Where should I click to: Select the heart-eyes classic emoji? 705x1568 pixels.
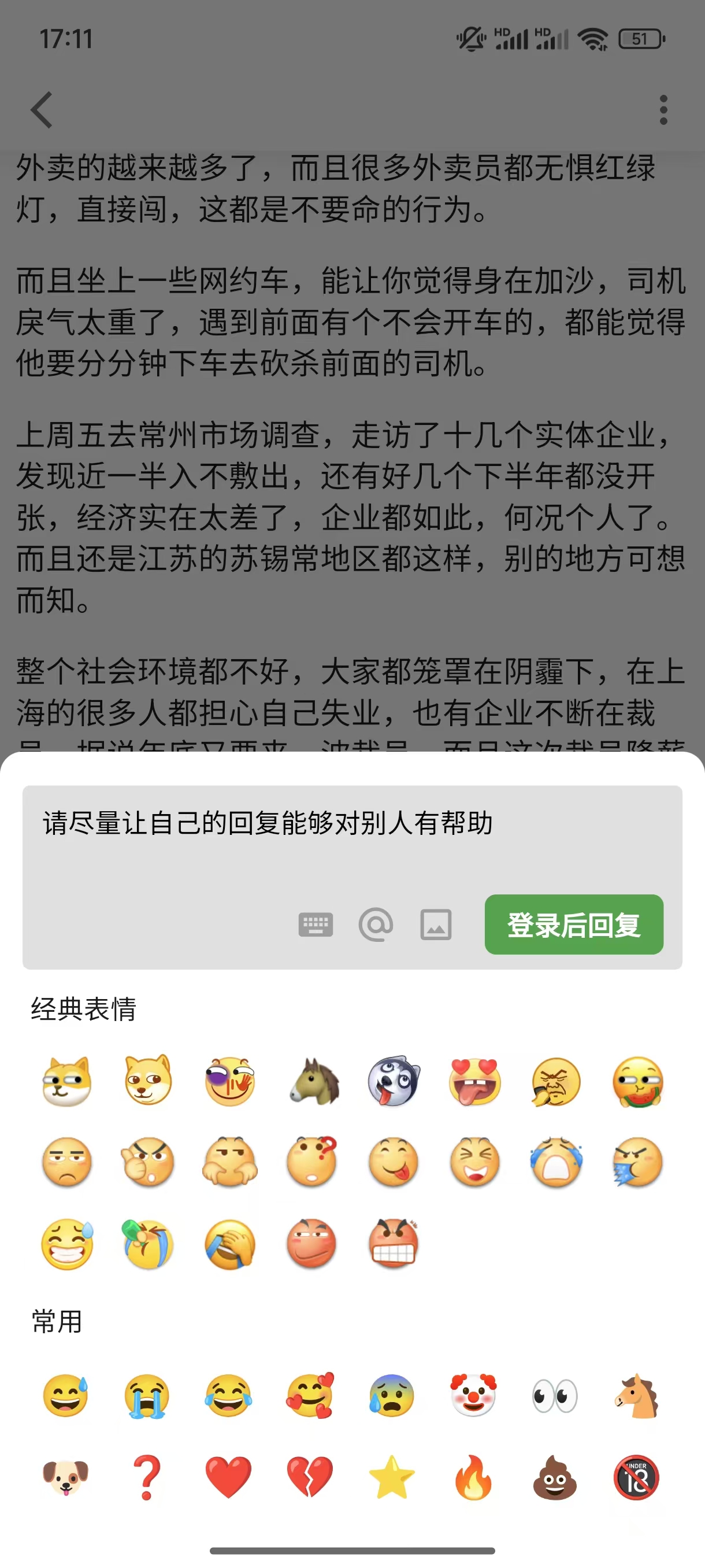click(474, 1081)
